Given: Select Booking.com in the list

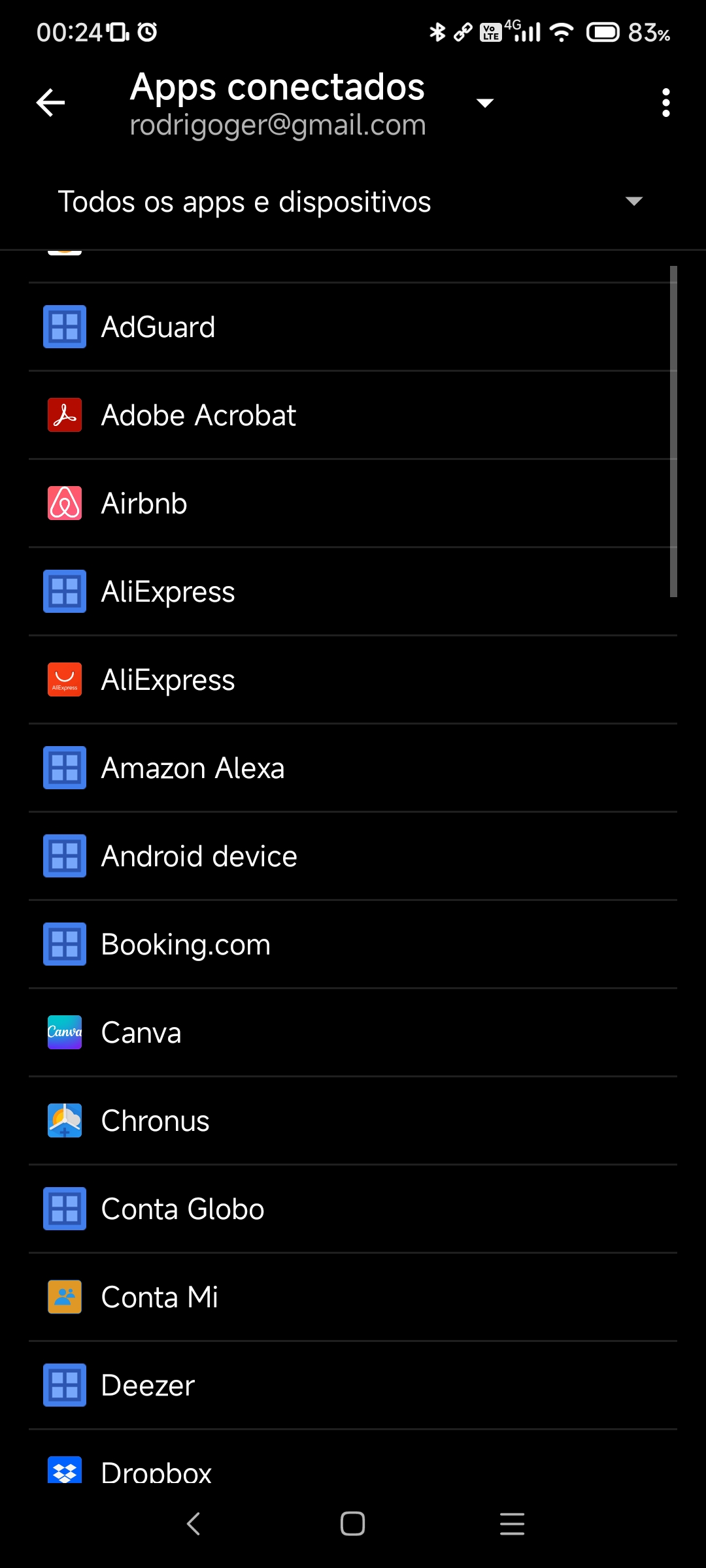Looking at the screenshot, I should 353,944.
